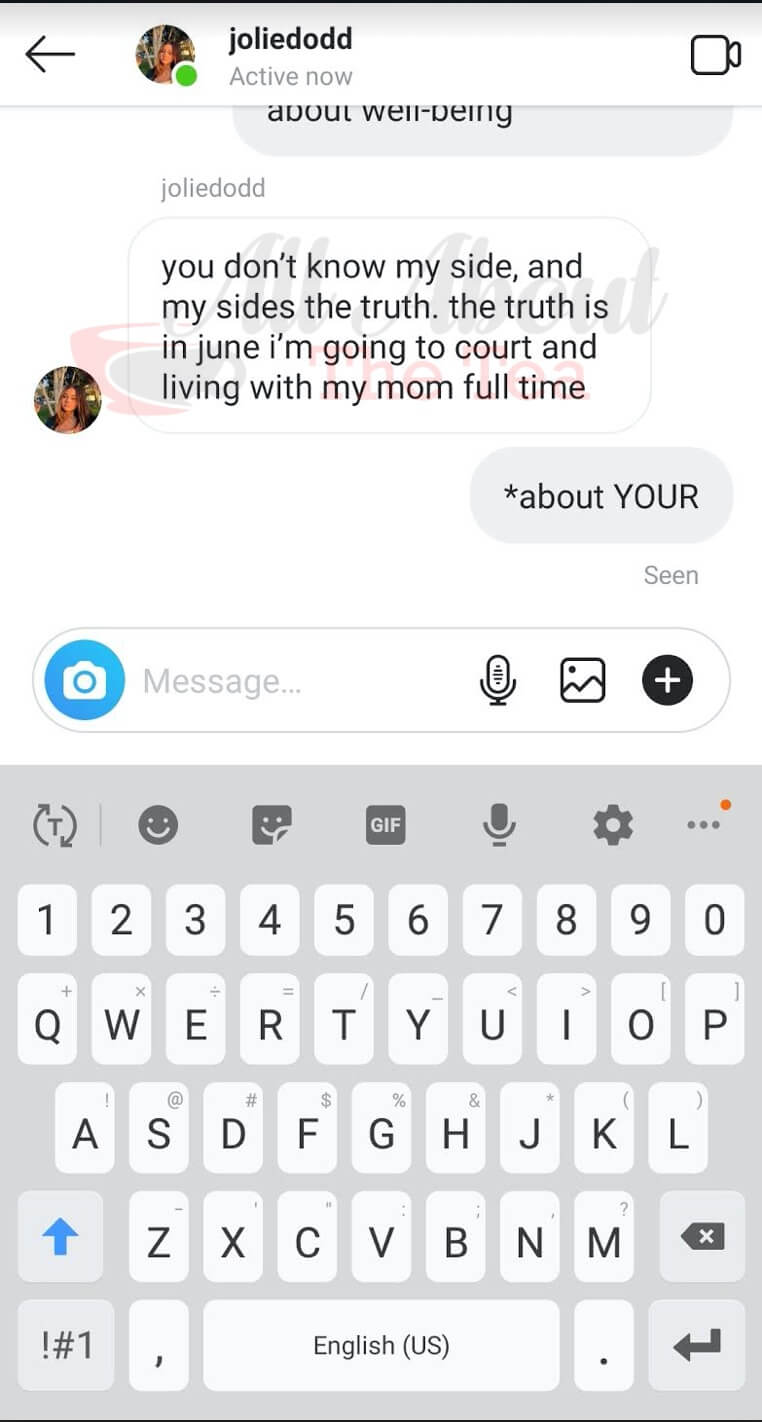Open keyboard settings gear
This screenshot has height=1422, width=762.
612,826
